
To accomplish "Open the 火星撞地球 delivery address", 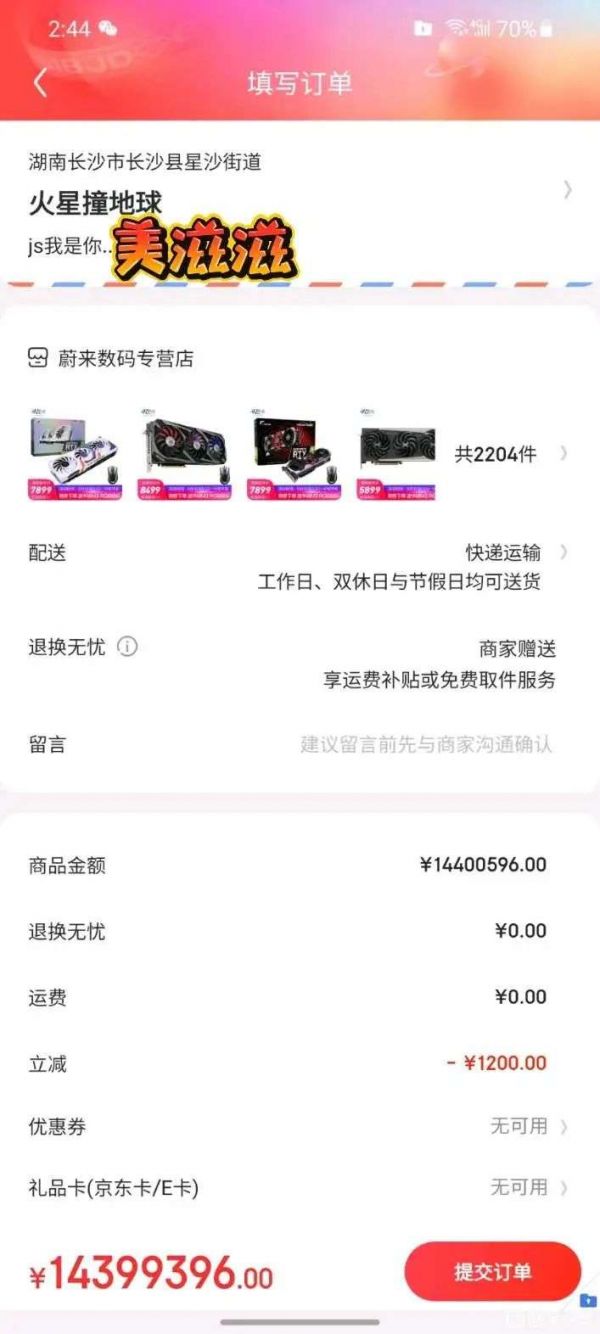I will pos(300,203).
